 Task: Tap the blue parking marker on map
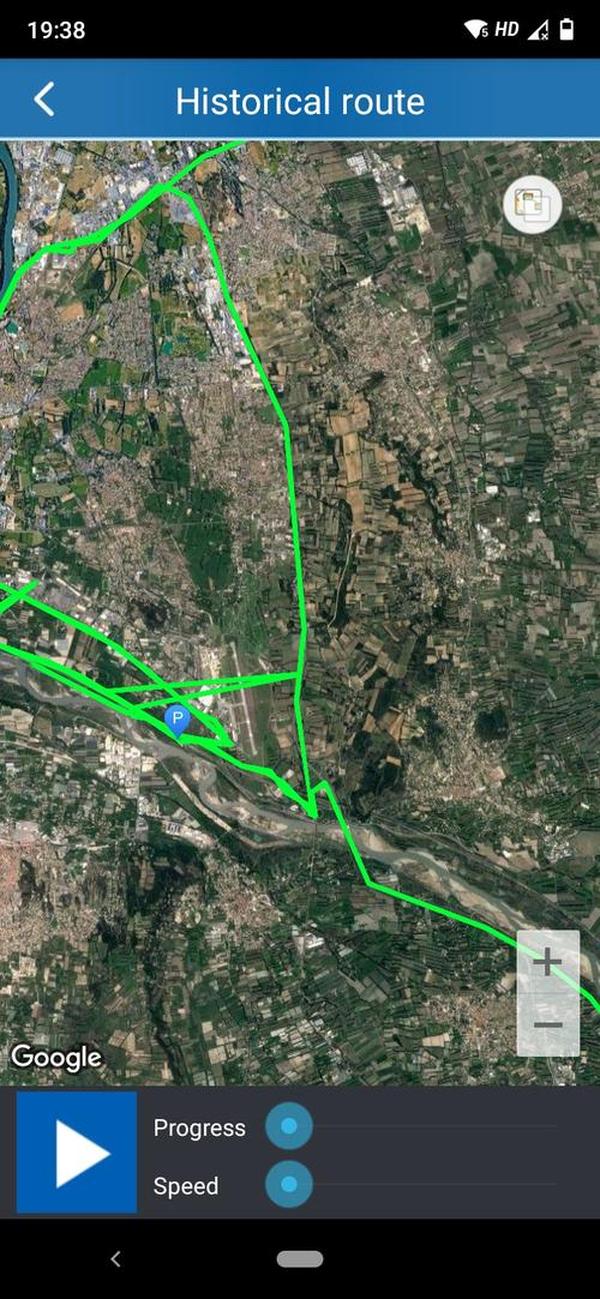pos(177,720)
